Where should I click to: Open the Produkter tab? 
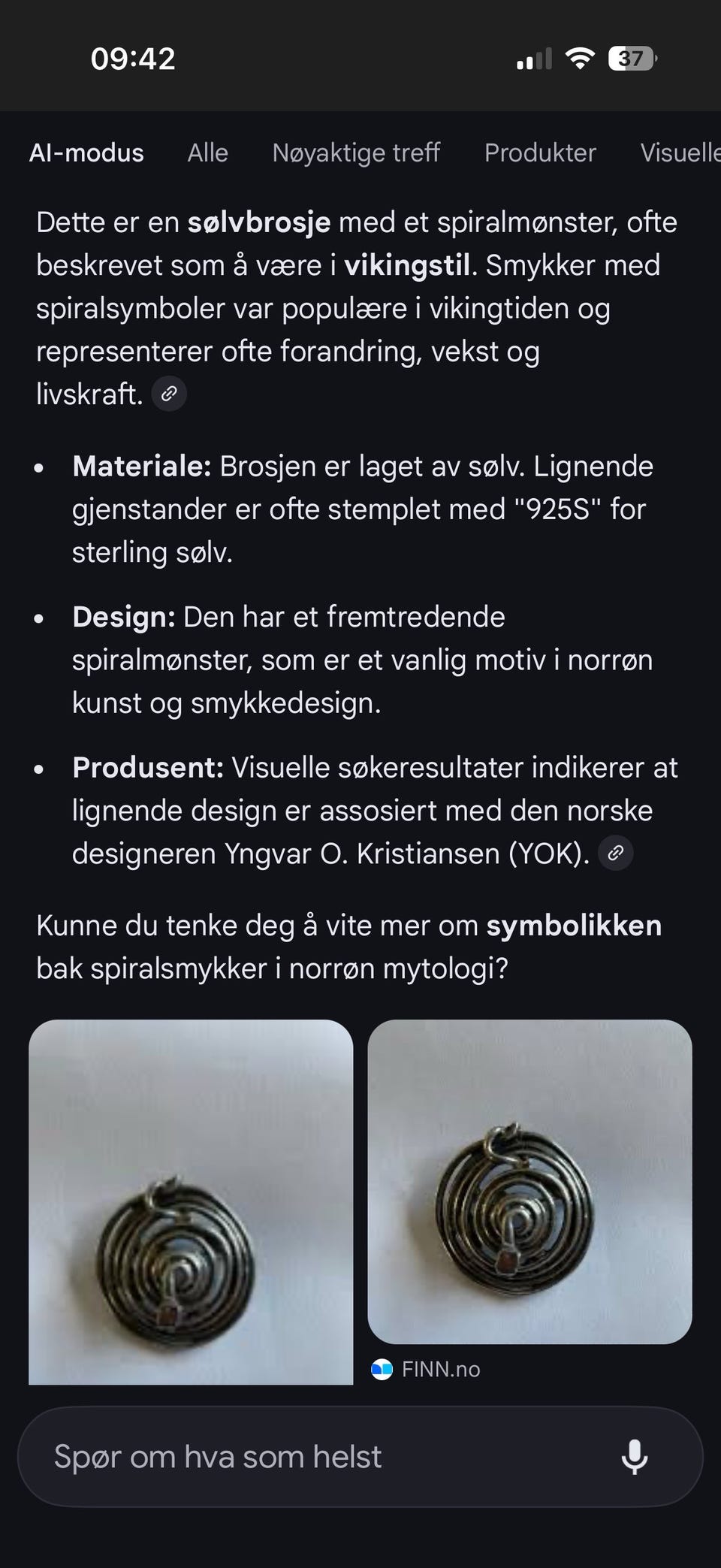[x=541, y=153]
